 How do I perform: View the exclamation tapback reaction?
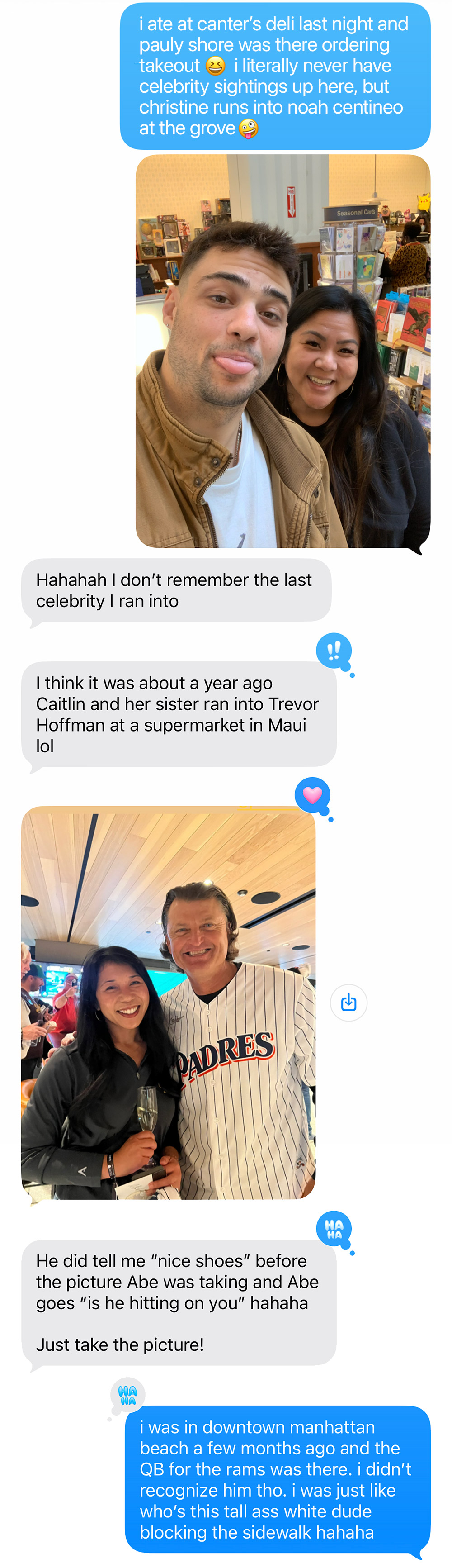[x=334, y=651]
